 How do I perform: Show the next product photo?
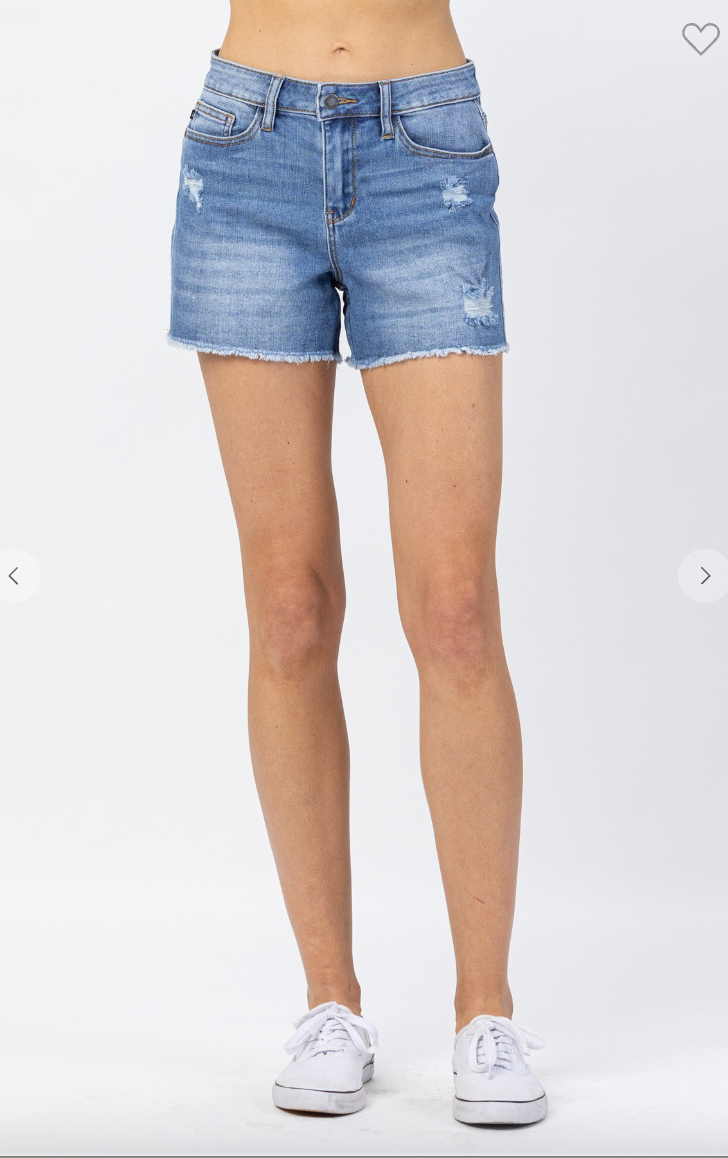(704, 576)
